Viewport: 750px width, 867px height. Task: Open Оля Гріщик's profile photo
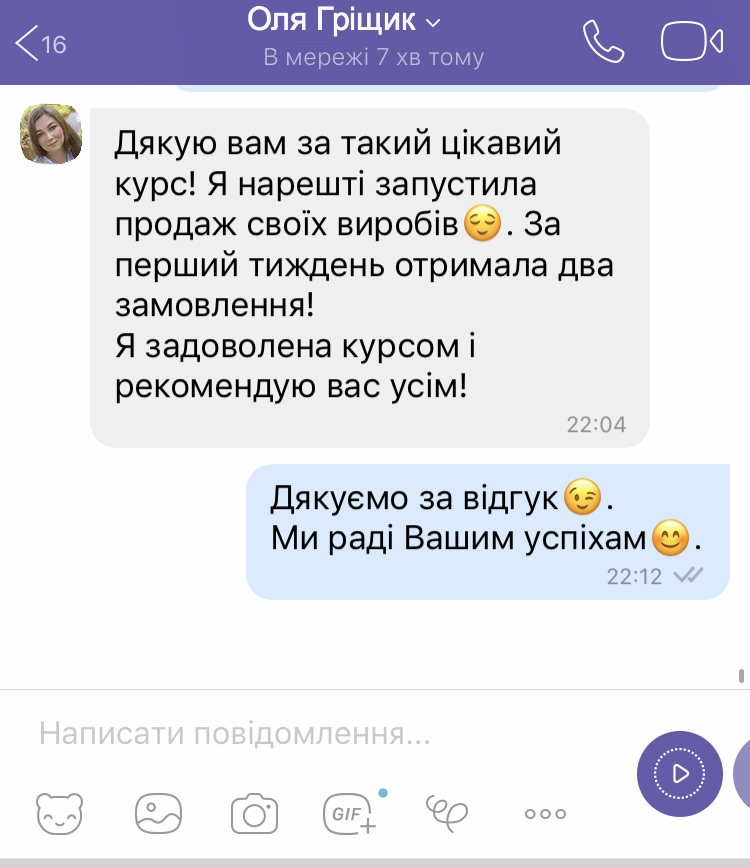pyautogui.click(x=51, y=134)
